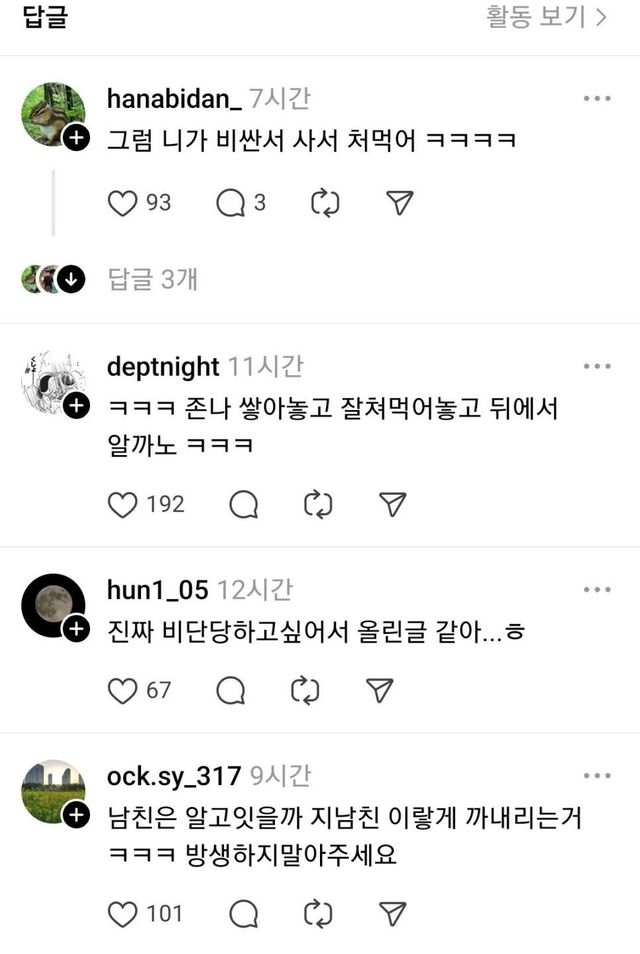Reply to deptnight's comment
The width and height of the screenshot is (640, 954).
point(243,505)
